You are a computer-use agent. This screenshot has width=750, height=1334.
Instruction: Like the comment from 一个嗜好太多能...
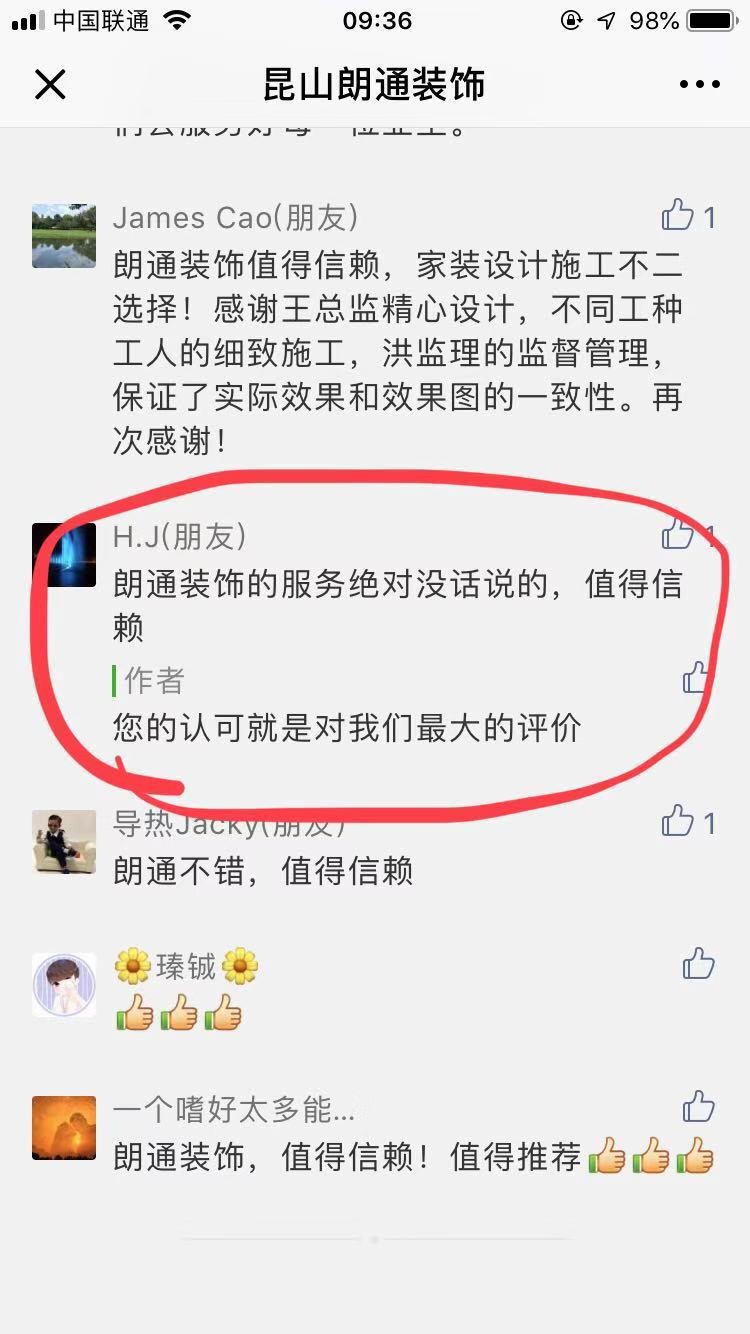(698, 1107)
